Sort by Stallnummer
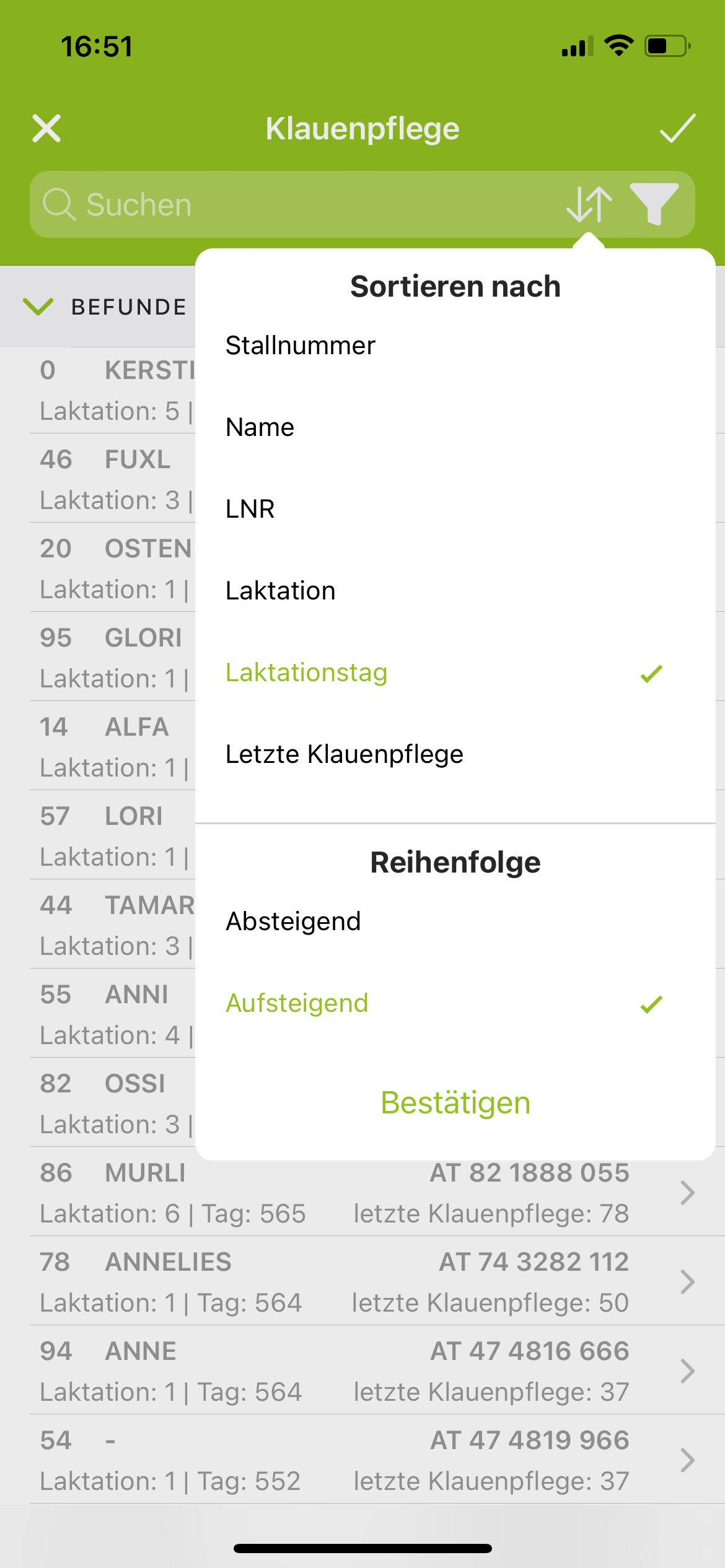Viewport: 725px width, 1568px height. tap(455, 346)
